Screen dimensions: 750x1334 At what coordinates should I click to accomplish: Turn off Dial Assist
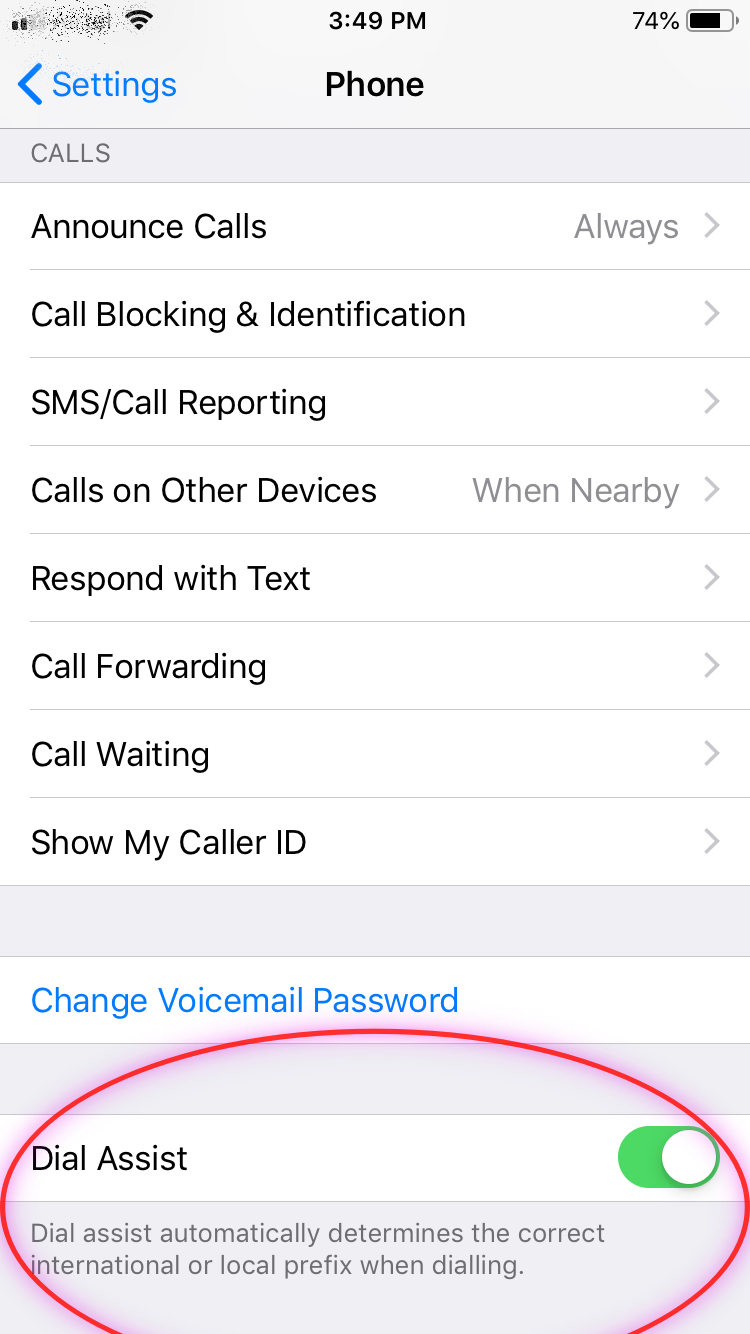click(668, 1159)
